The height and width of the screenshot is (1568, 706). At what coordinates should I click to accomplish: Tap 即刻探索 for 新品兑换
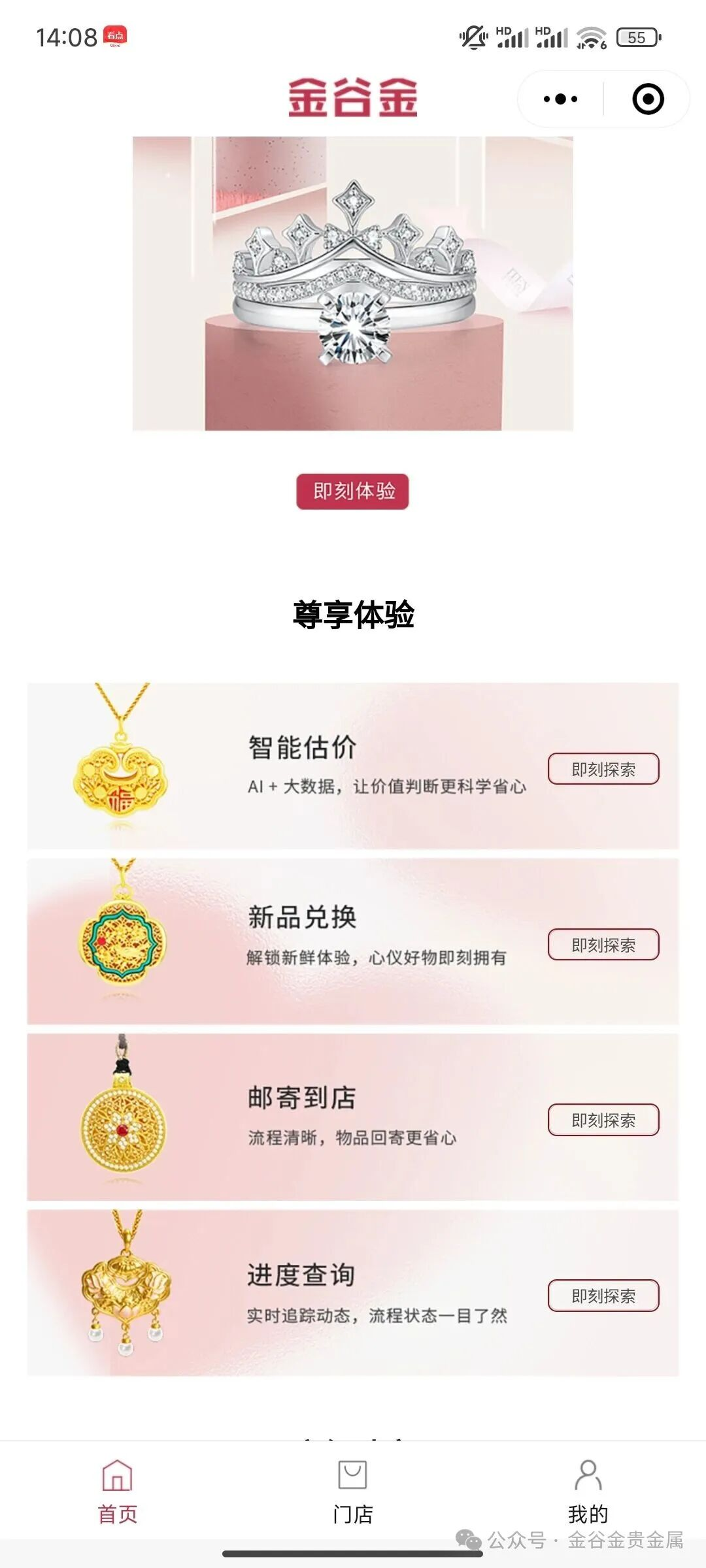[603, 945]
